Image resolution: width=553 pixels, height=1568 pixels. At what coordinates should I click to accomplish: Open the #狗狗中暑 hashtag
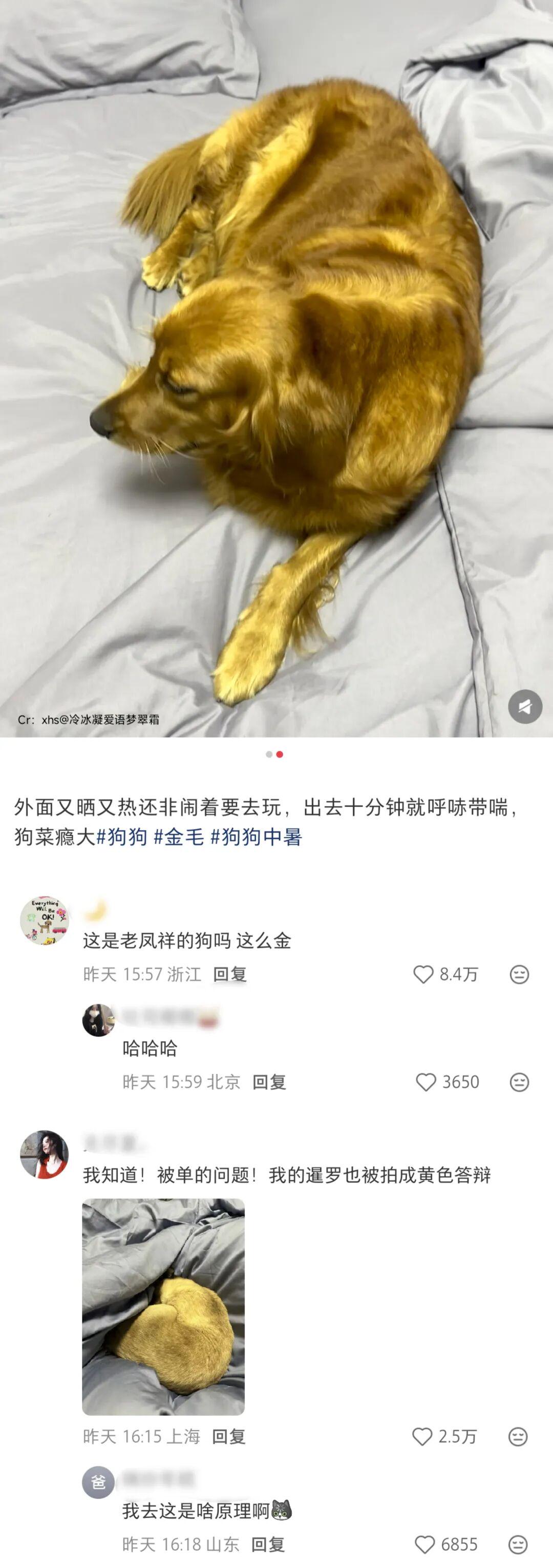tap(256, 837)
